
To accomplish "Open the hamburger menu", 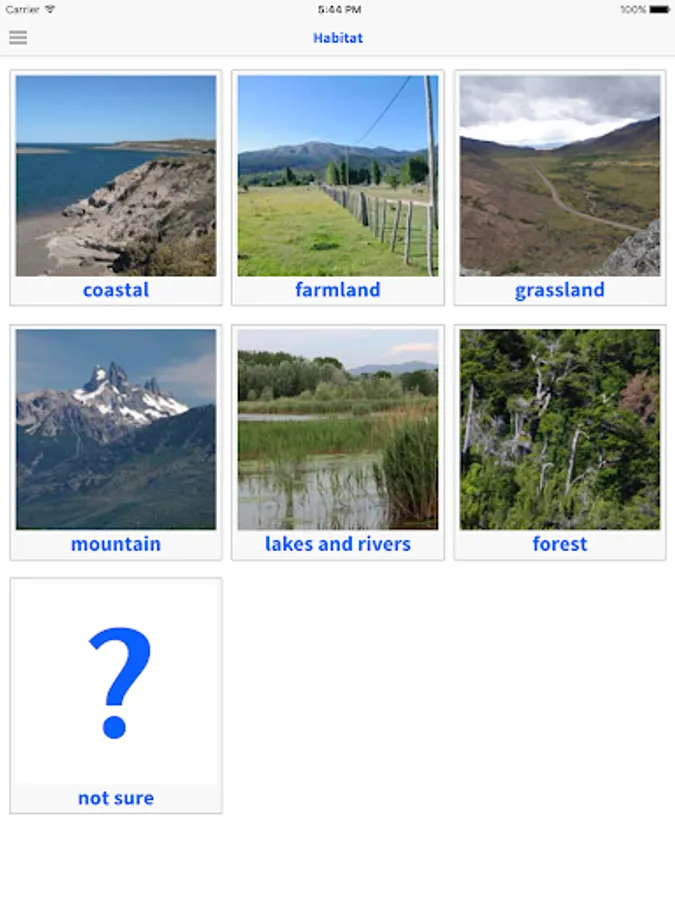I will coord(18,38).
